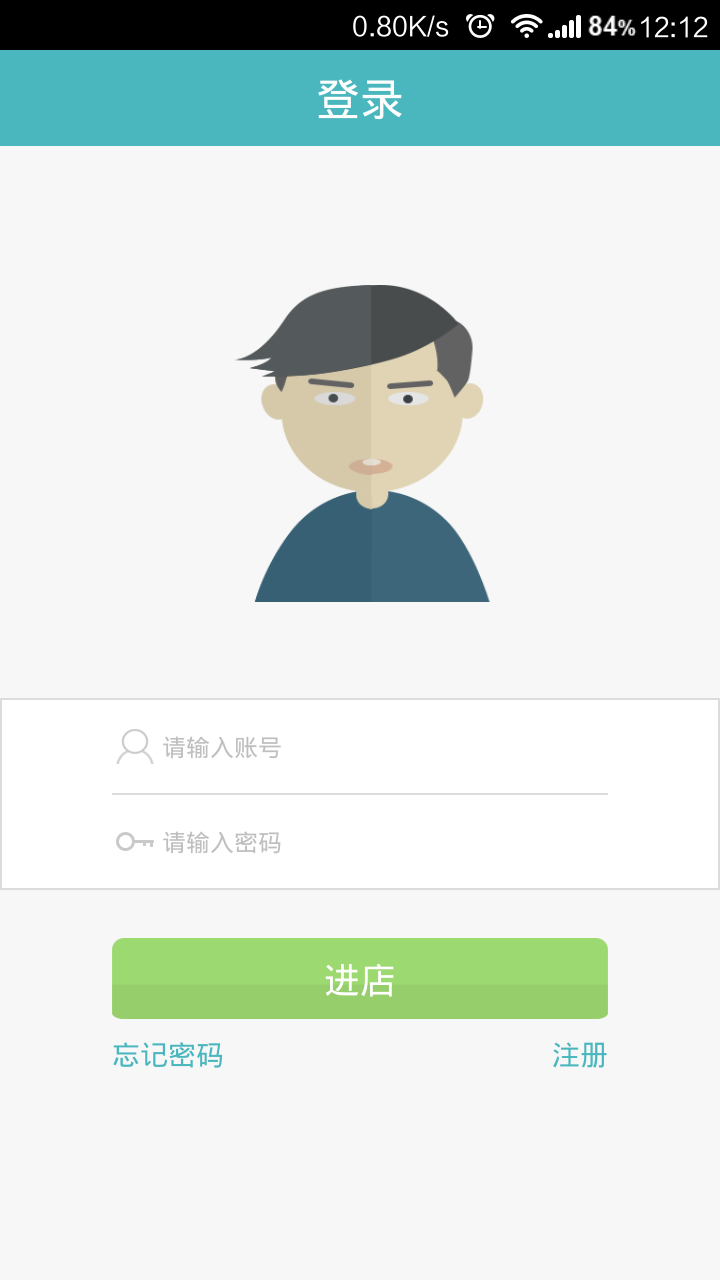Viewport: 720px width, 1280px height.
Task: Tap the 请输入账号 account field
Action: point(360,747)
